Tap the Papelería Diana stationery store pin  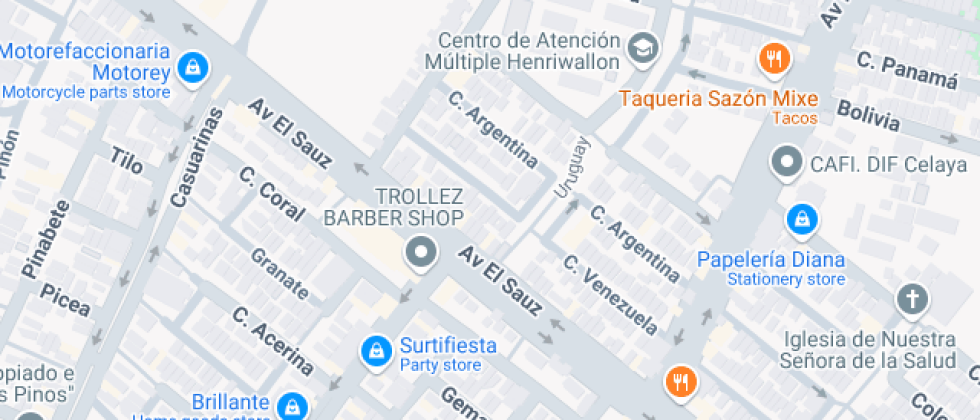tap(798, 217)
